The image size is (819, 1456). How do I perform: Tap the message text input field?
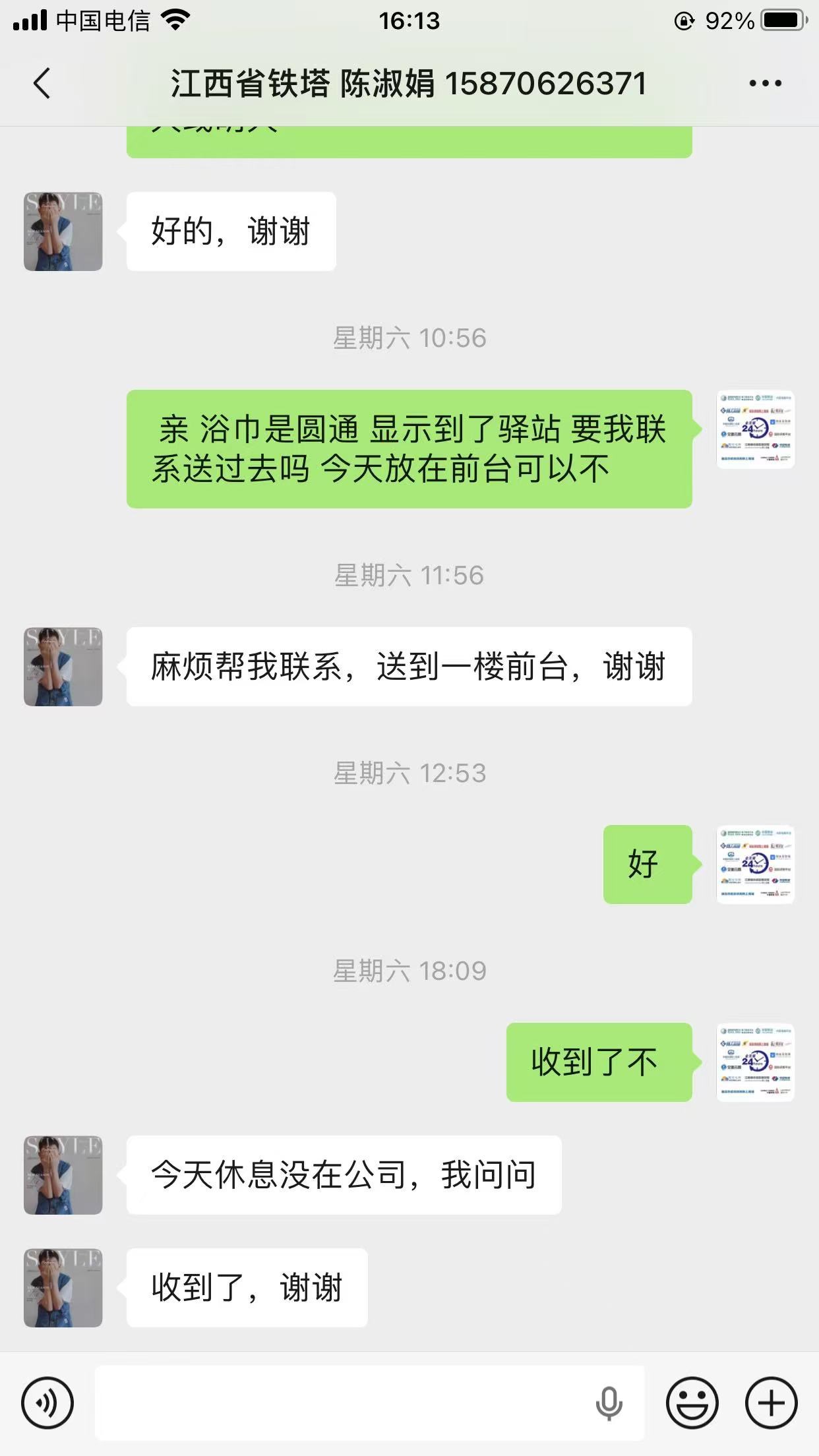point(343,1403)
